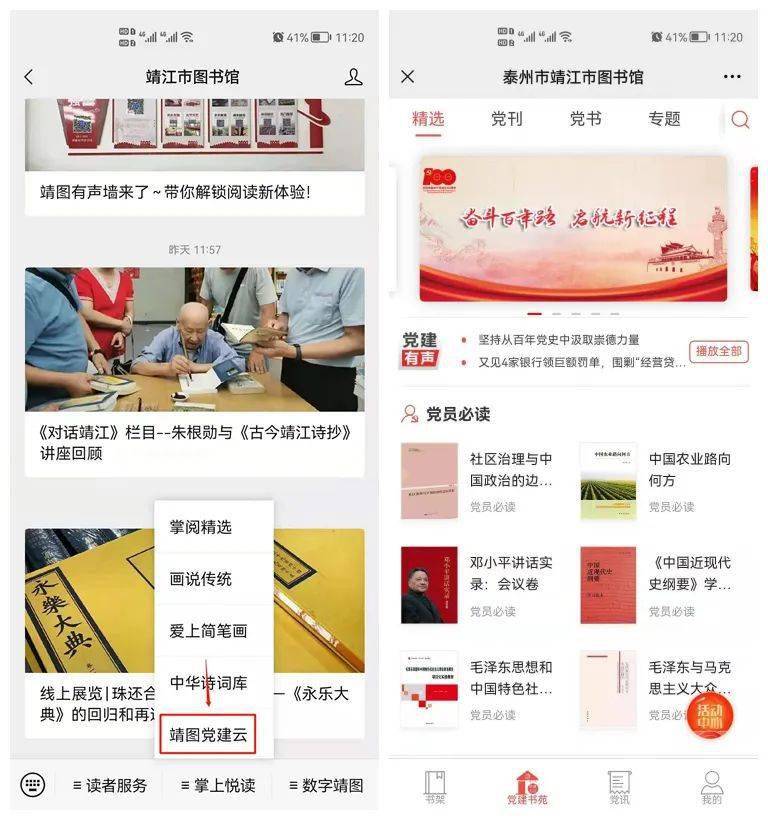Open 中华诗词库 menu item

click(x=207, y=683)
